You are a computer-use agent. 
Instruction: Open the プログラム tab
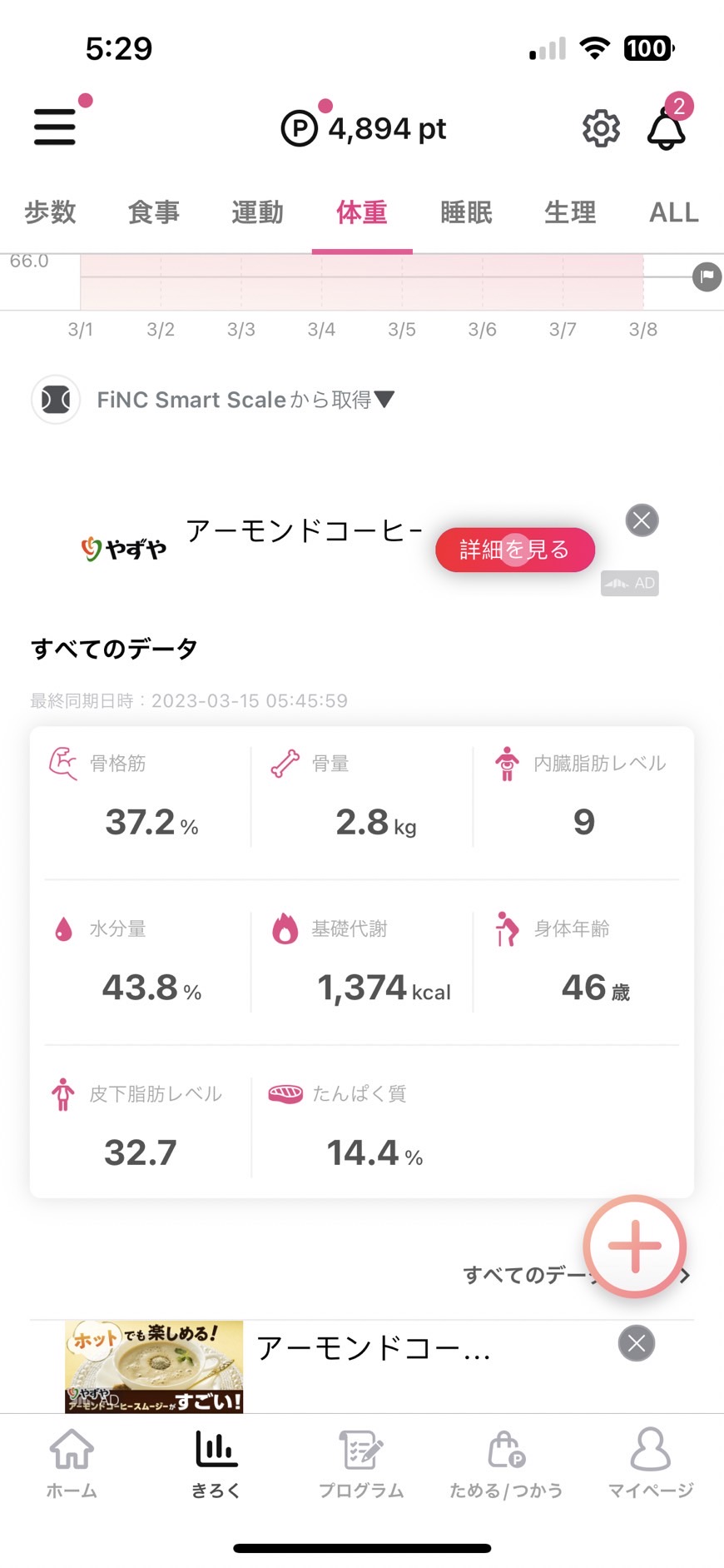pos(361,1464)
